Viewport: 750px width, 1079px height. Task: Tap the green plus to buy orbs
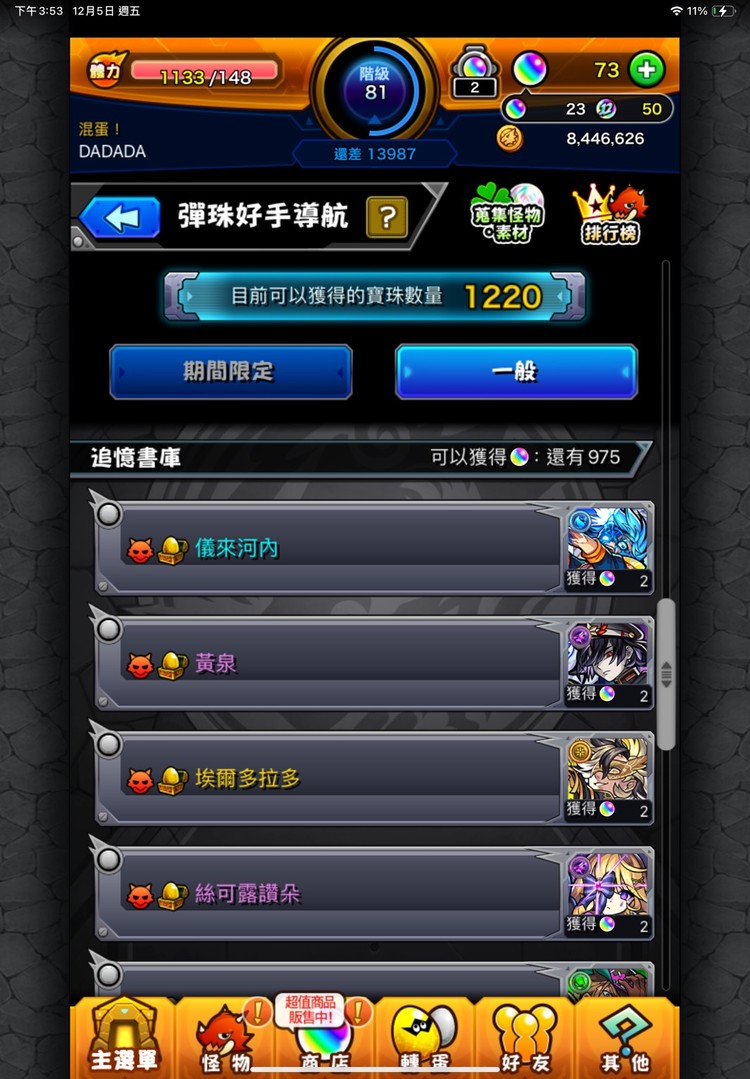tap(646, 70)
